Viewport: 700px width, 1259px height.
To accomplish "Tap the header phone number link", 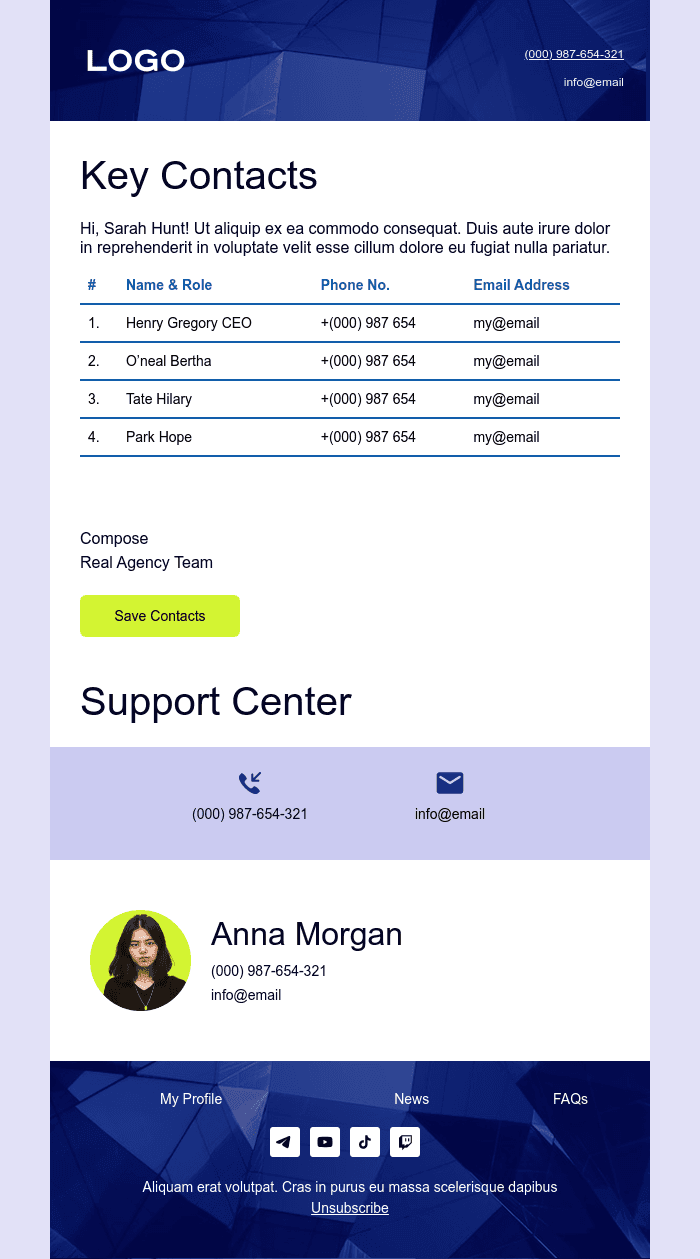I will 574,54.
